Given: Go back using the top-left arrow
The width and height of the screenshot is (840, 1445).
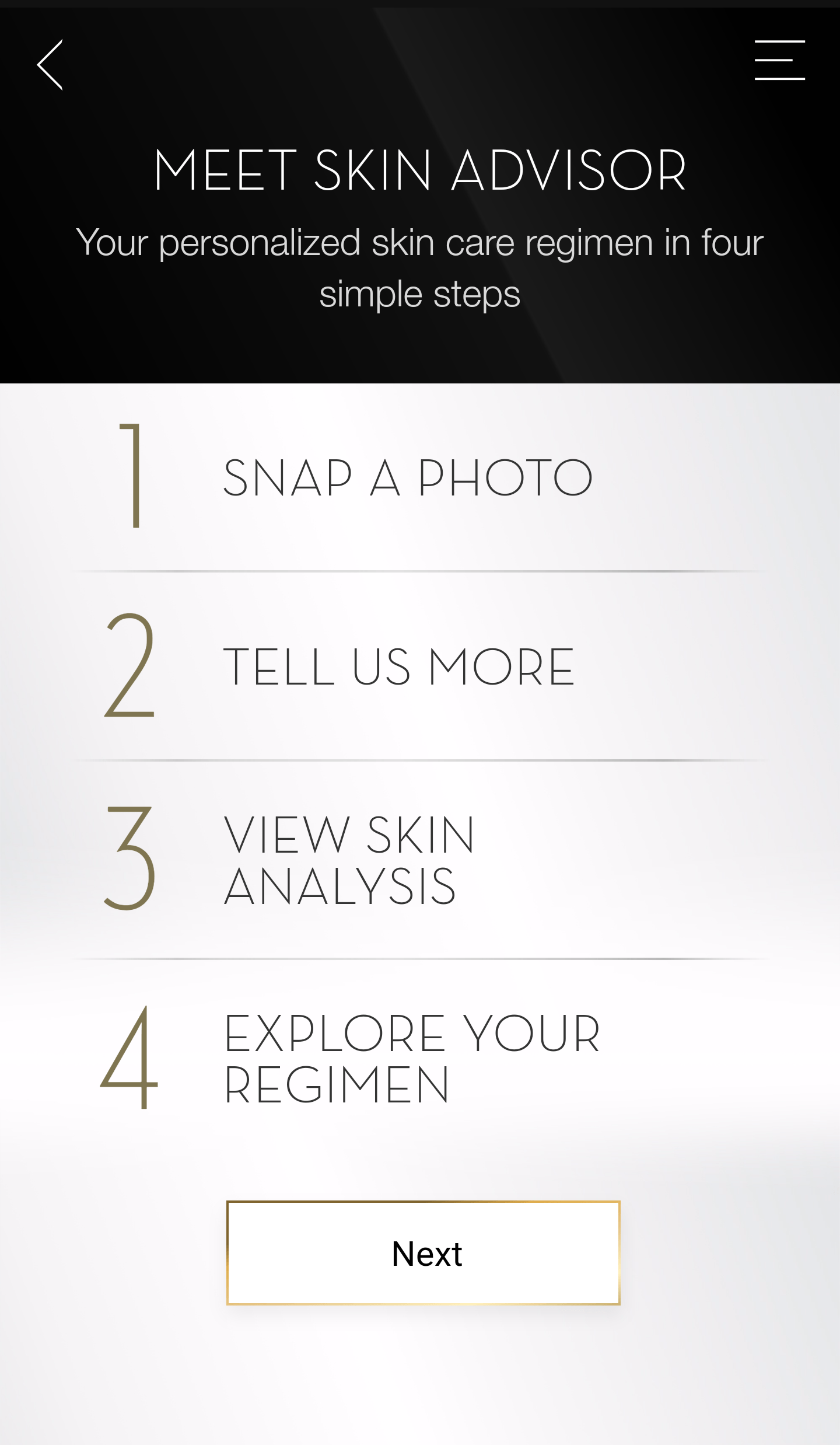Looking at the screenshot, I should 50,65.
